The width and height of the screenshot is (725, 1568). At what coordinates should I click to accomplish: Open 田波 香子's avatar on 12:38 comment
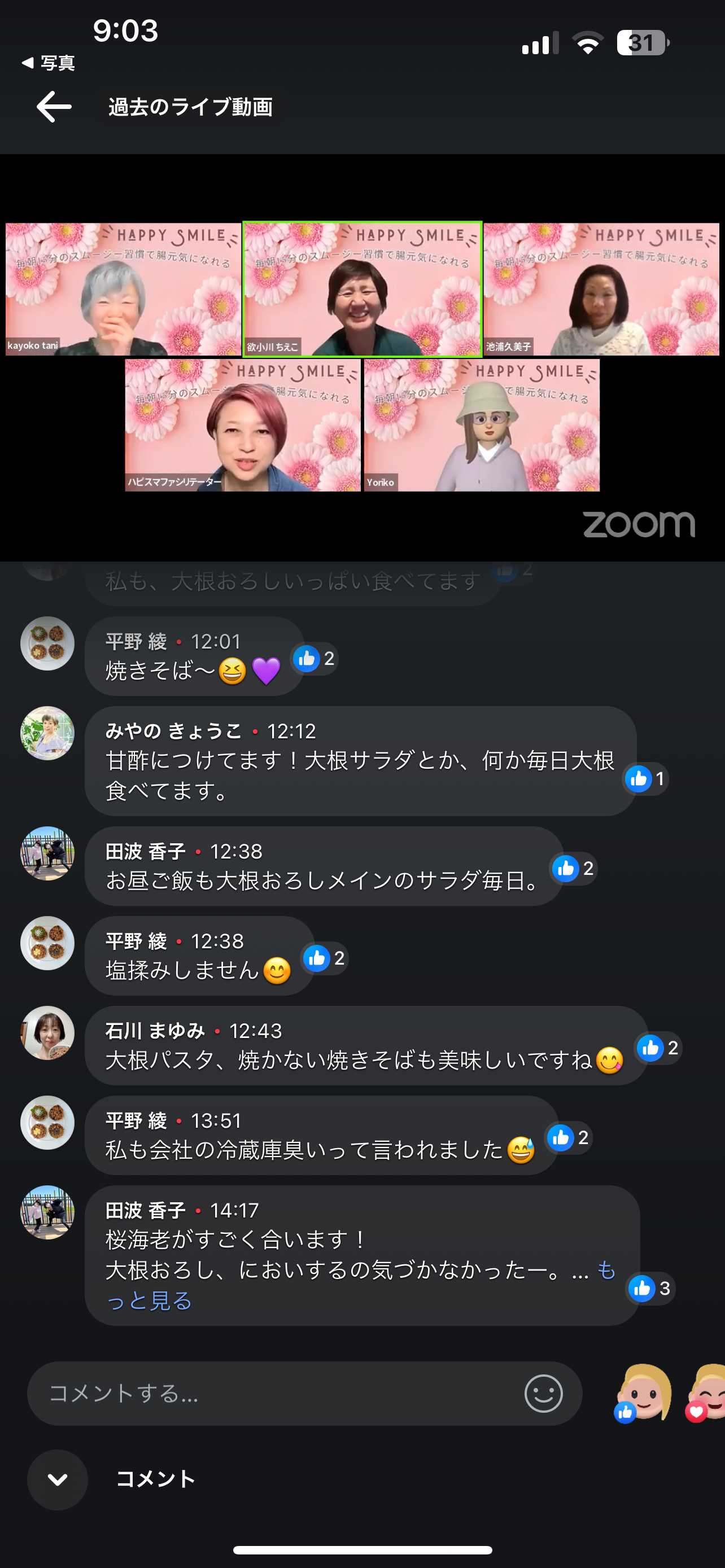tap(47, 853)
